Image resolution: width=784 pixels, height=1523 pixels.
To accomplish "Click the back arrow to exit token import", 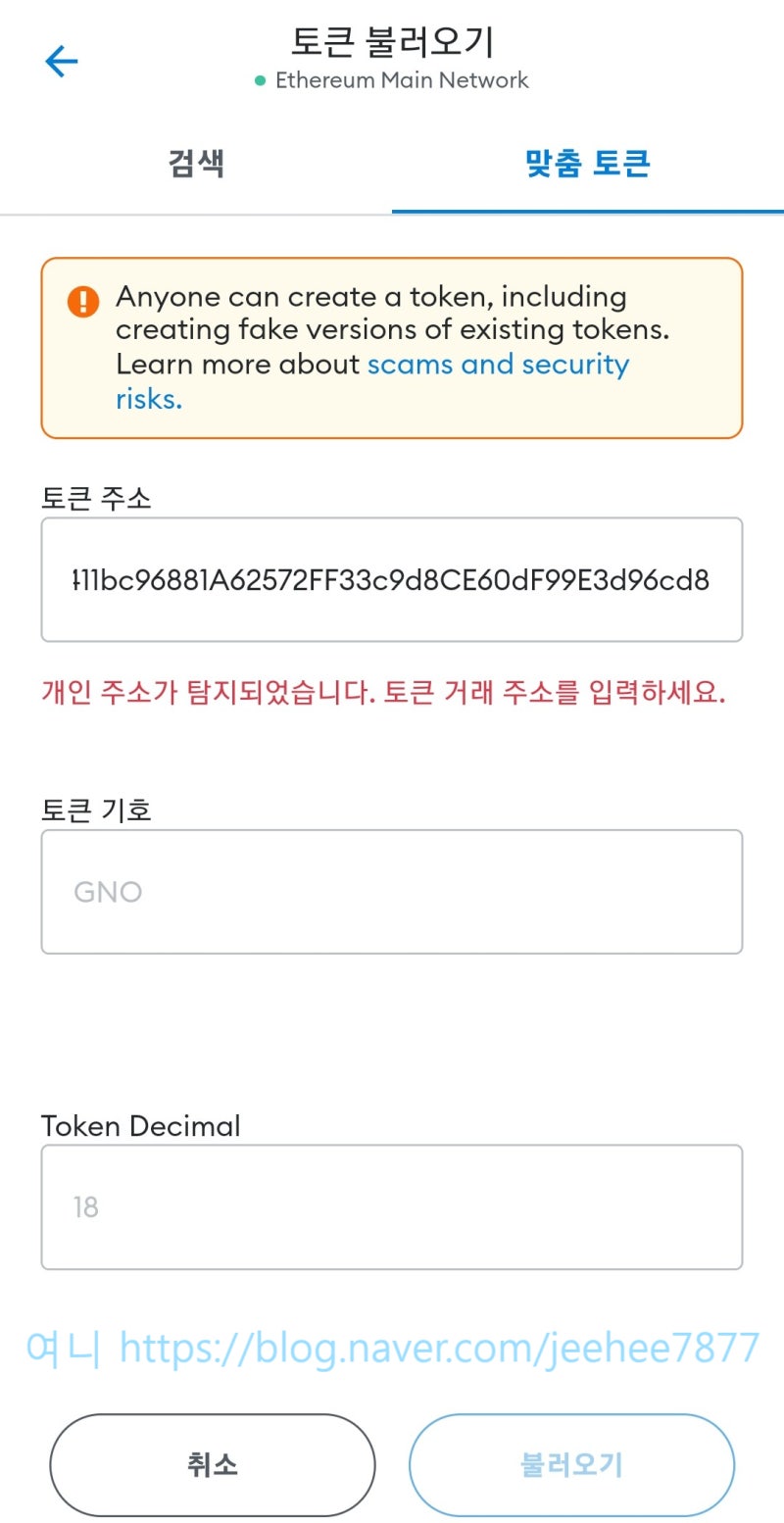I will click(61, 61).
